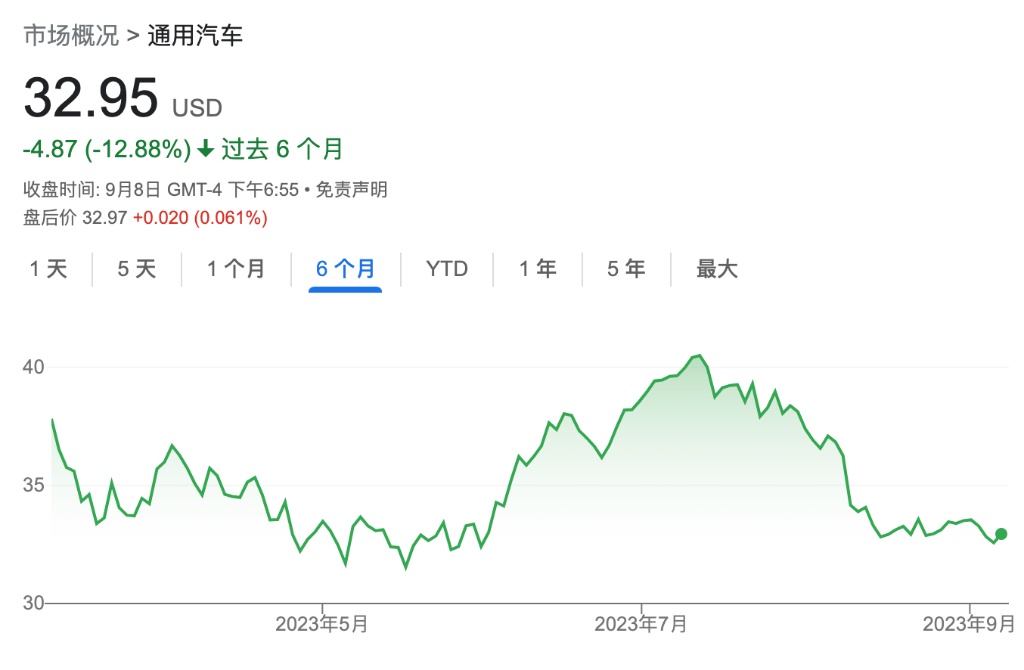This screenshot has height=670, width=1024.
Task: Tap the 6 个月 range tab
Action: click(345, 269)
